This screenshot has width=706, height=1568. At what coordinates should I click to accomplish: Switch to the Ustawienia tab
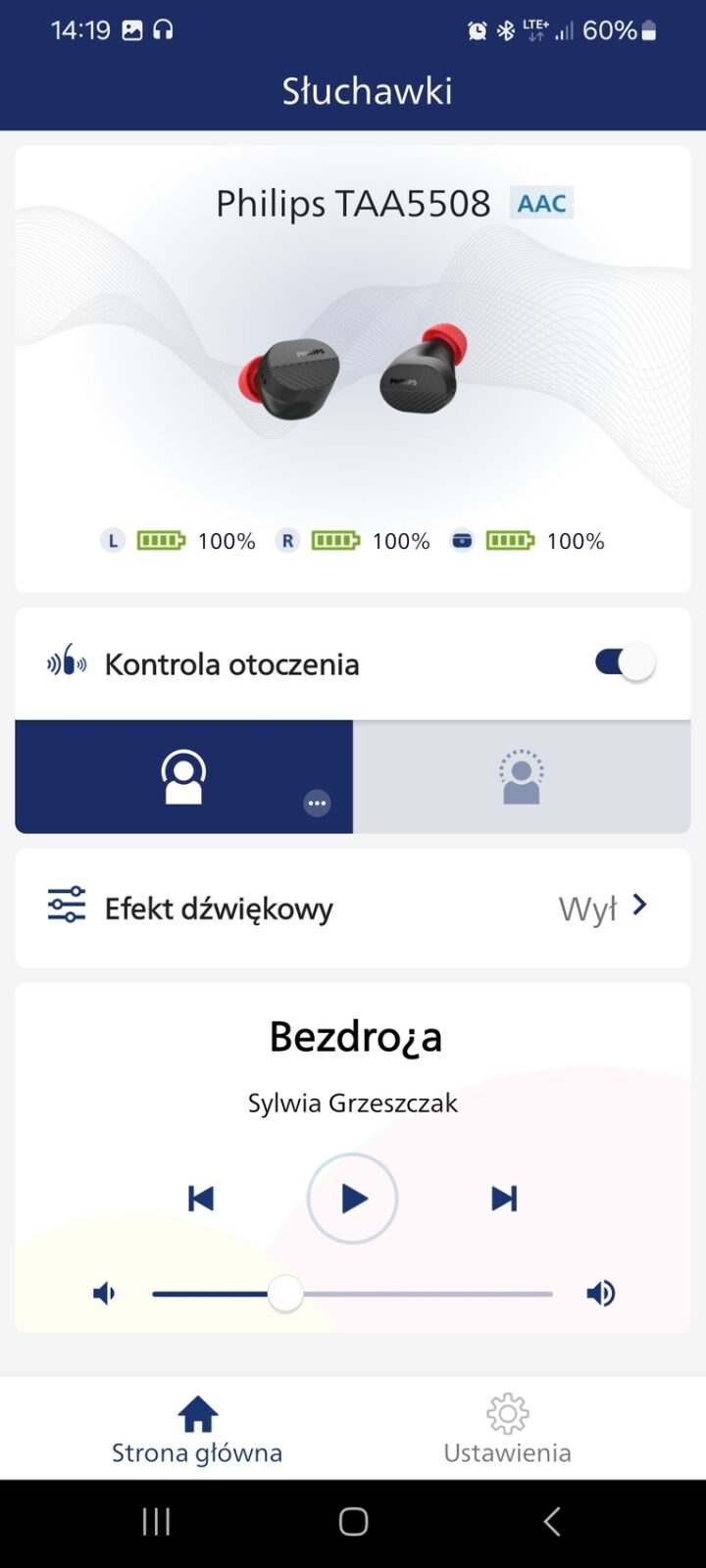(507, 1430)
